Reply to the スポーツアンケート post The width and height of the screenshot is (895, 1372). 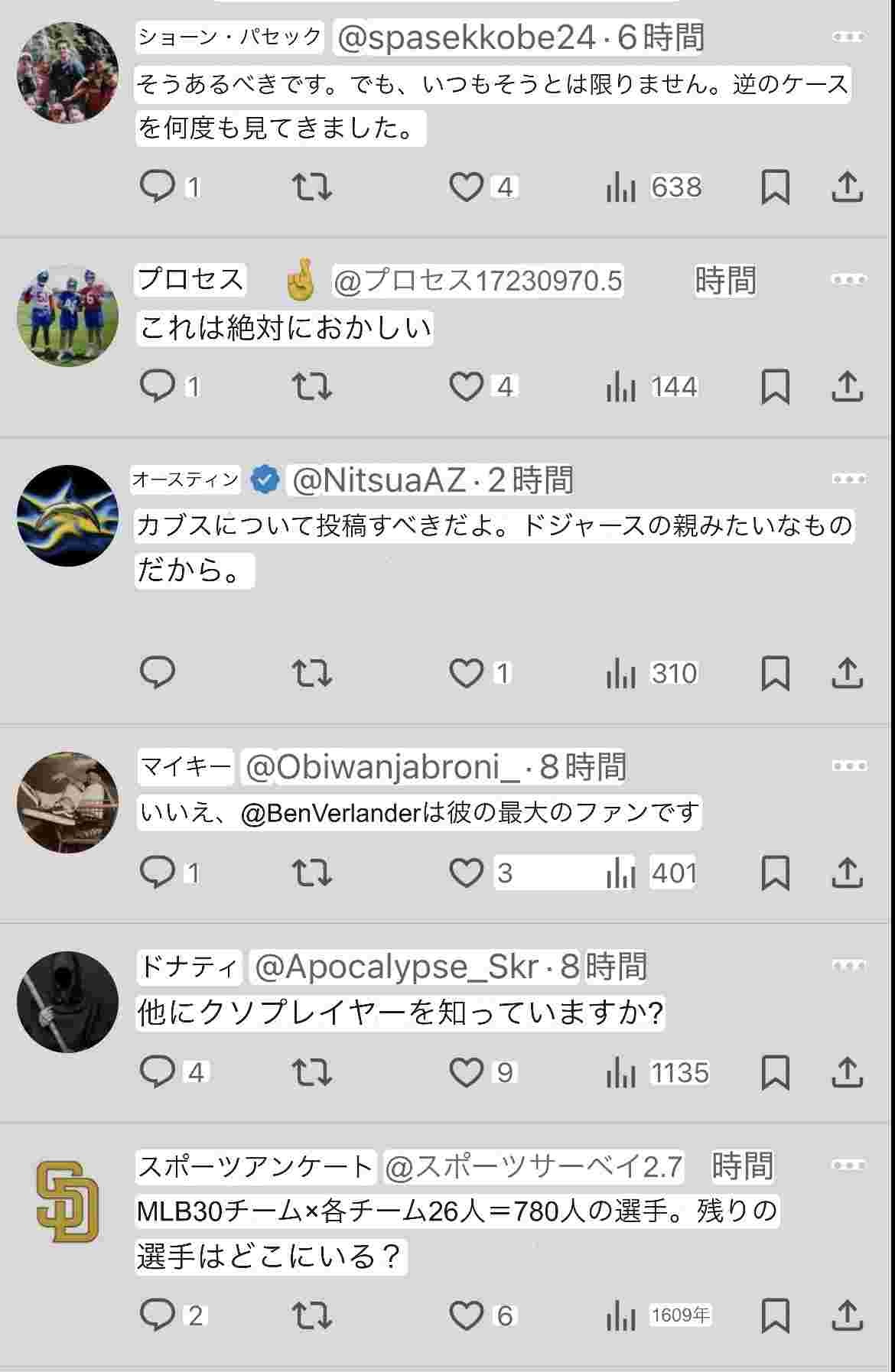158,1315
